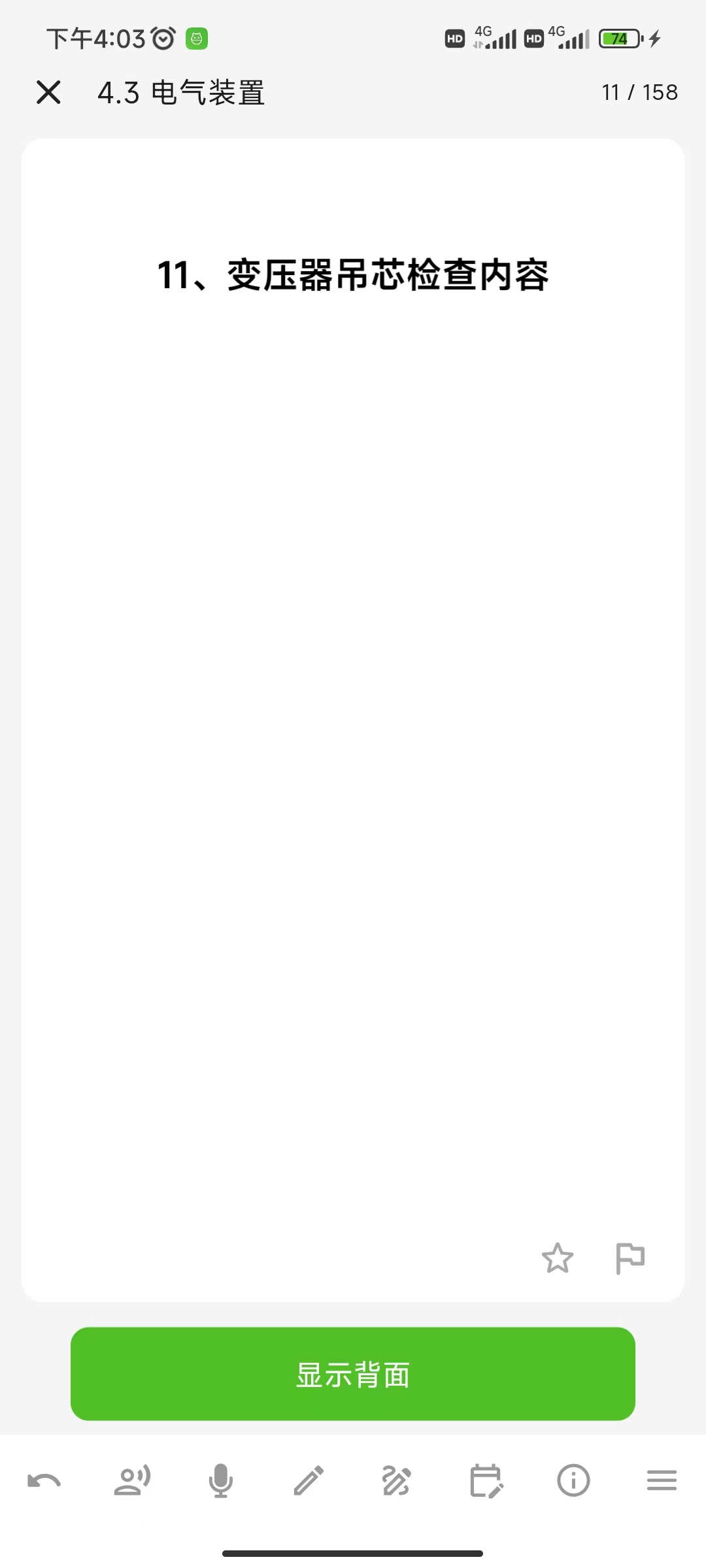
Task: Star this flashcard
Action: coord(558,1258)
